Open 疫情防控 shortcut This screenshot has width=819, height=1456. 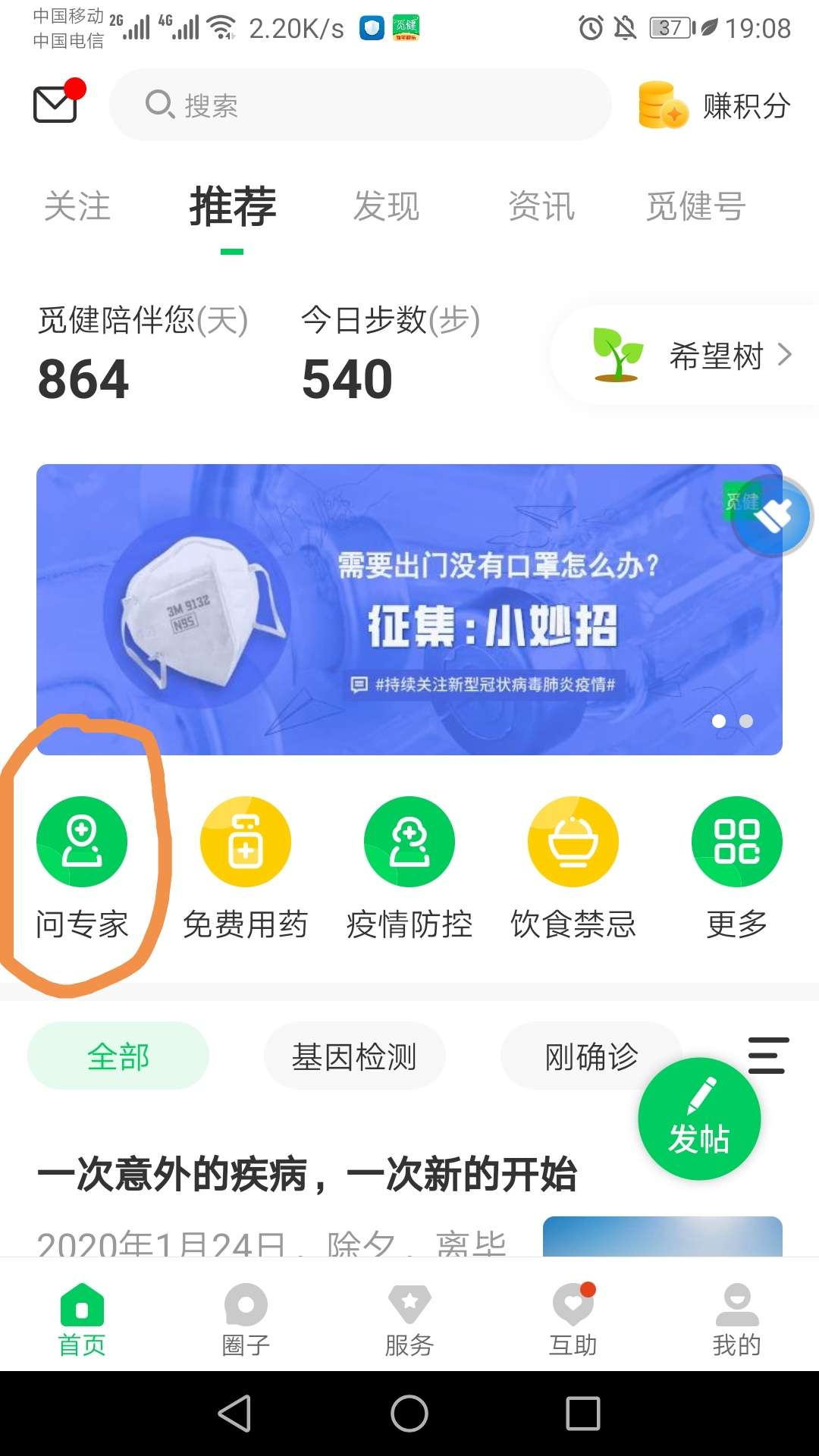click(409, 866)
